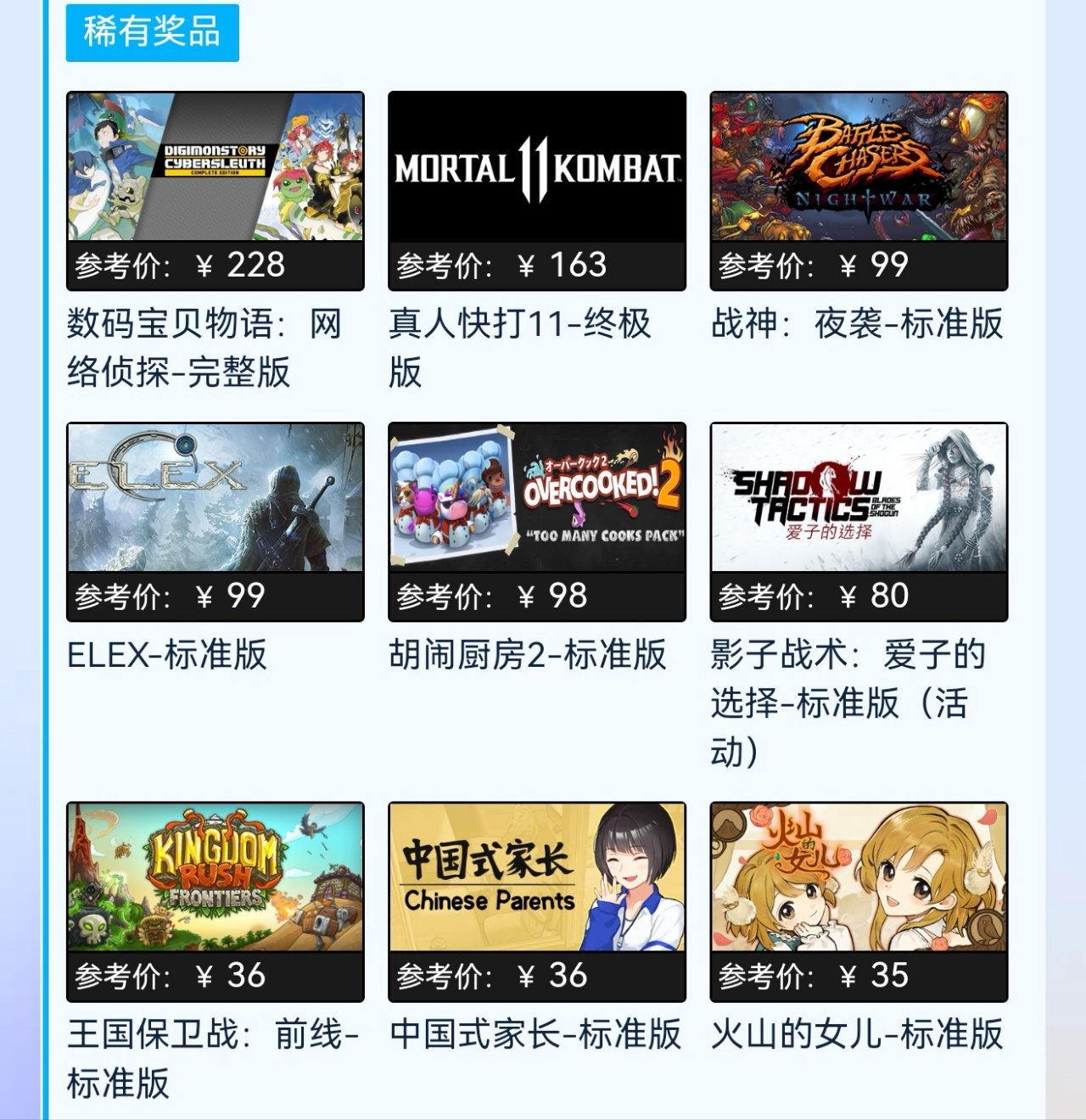Open the ELEX-标准版 prize card
The image size is (1086, 1120).
[x=215, y=498]
